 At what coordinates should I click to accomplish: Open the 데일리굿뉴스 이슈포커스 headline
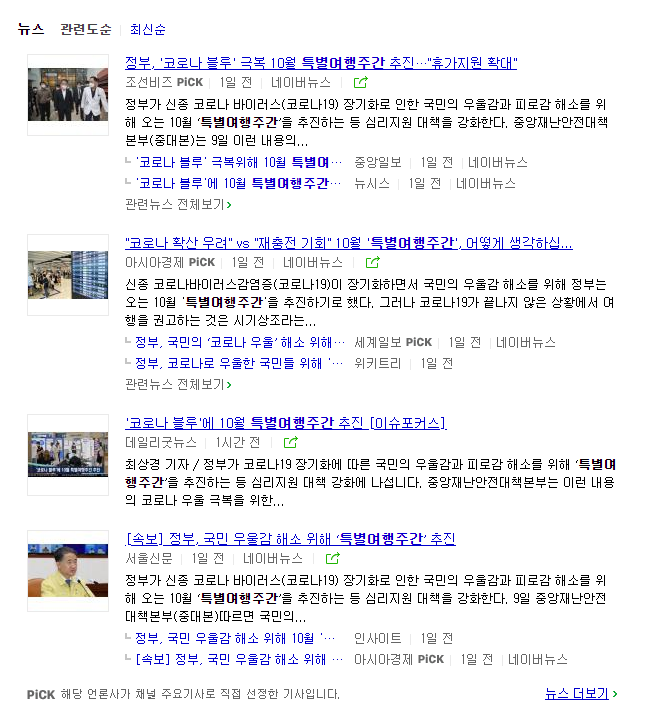click(x=286, y=423)
